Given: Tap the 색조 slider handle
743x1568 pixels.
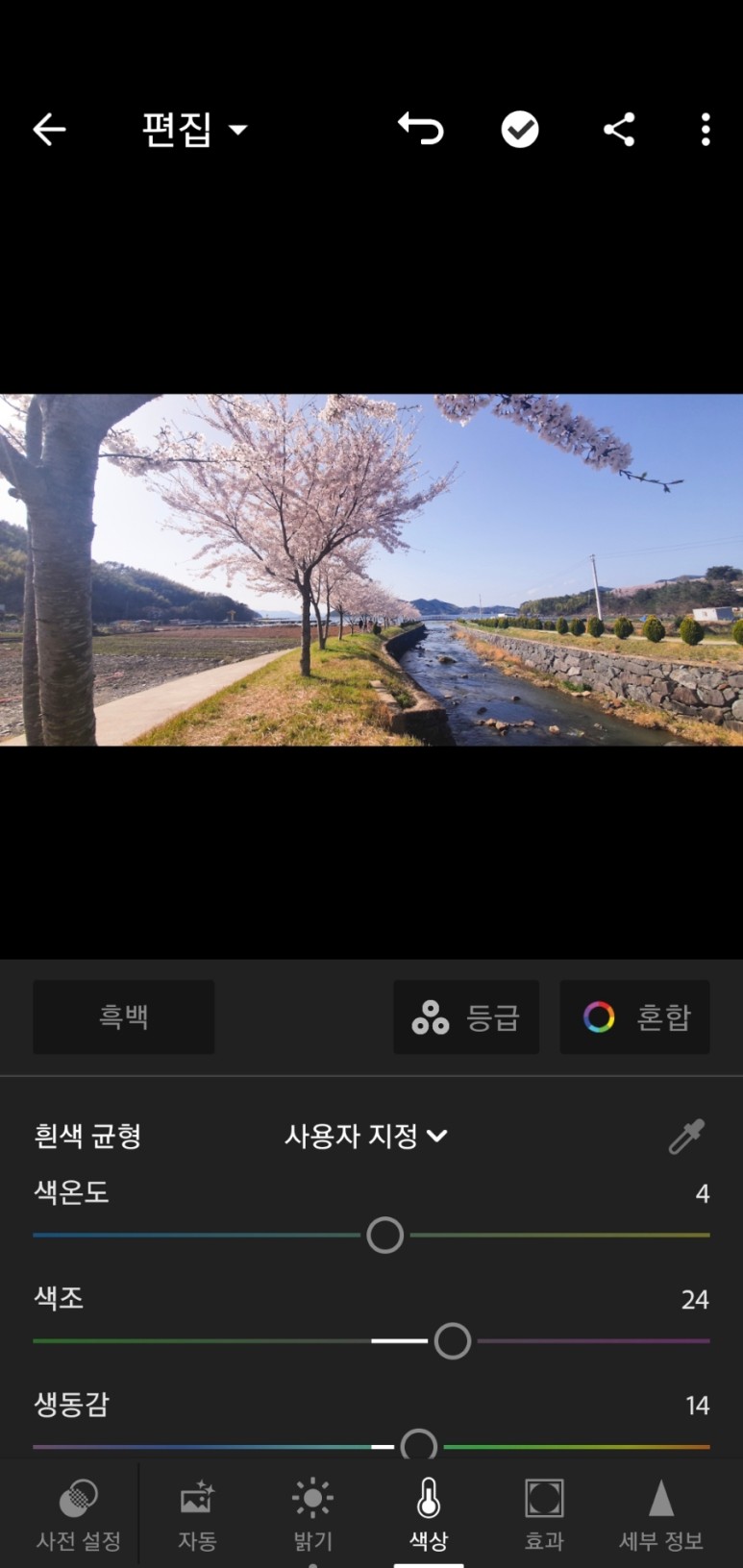Looking at the screenshot, I should (x=452, y=1340).
